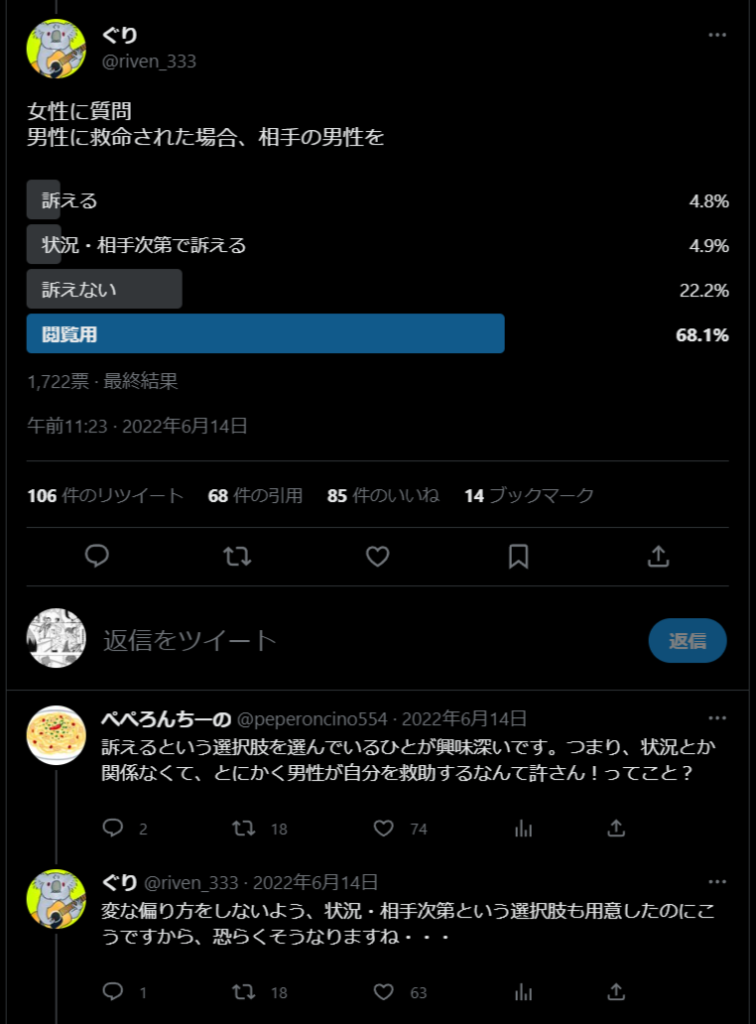The width and height of the screenshot is (756, 1024).
Task: Bookmark the main poll tweet
Action: point(518,556)
